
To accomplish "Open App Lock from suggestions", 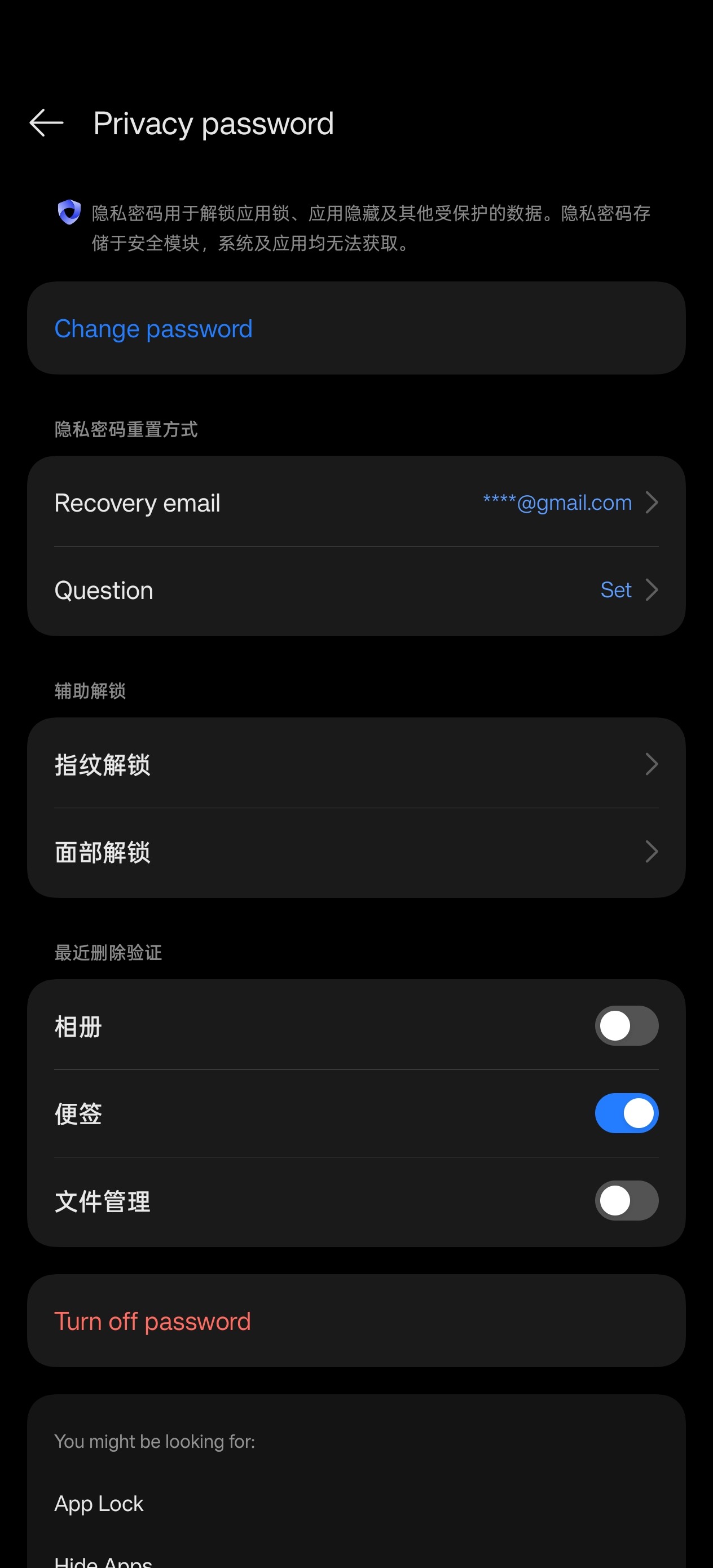I will [x=99, y=1504].
